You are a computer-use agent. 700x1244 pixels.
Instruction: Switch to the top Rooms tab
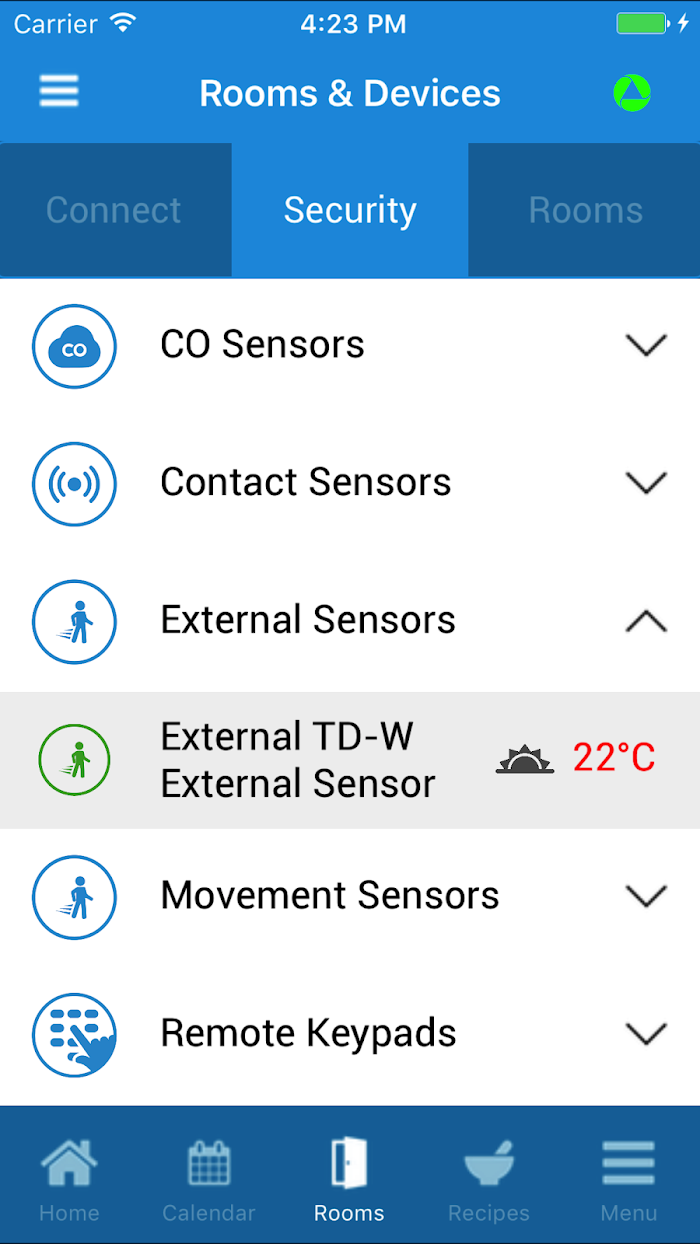point(585,210)
